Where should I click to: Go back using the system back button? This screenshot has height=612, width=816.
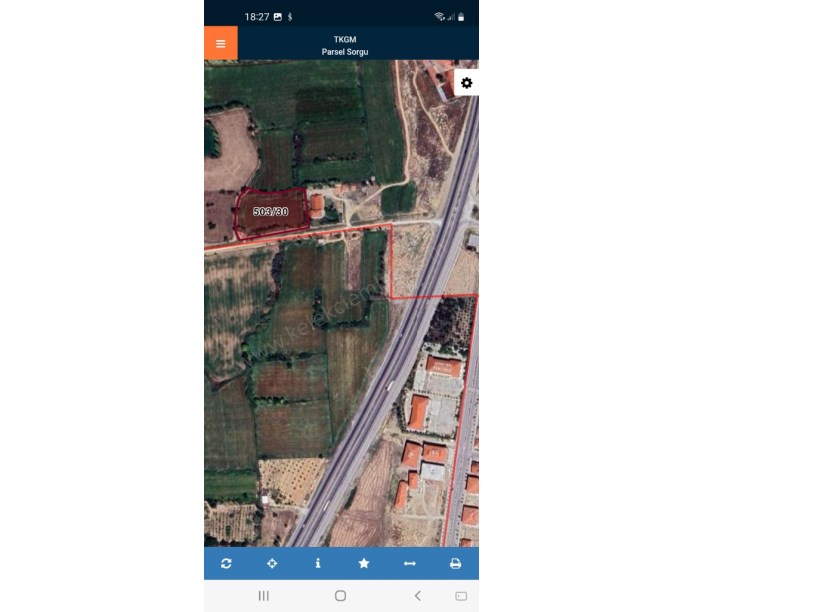tap(417, 596)
